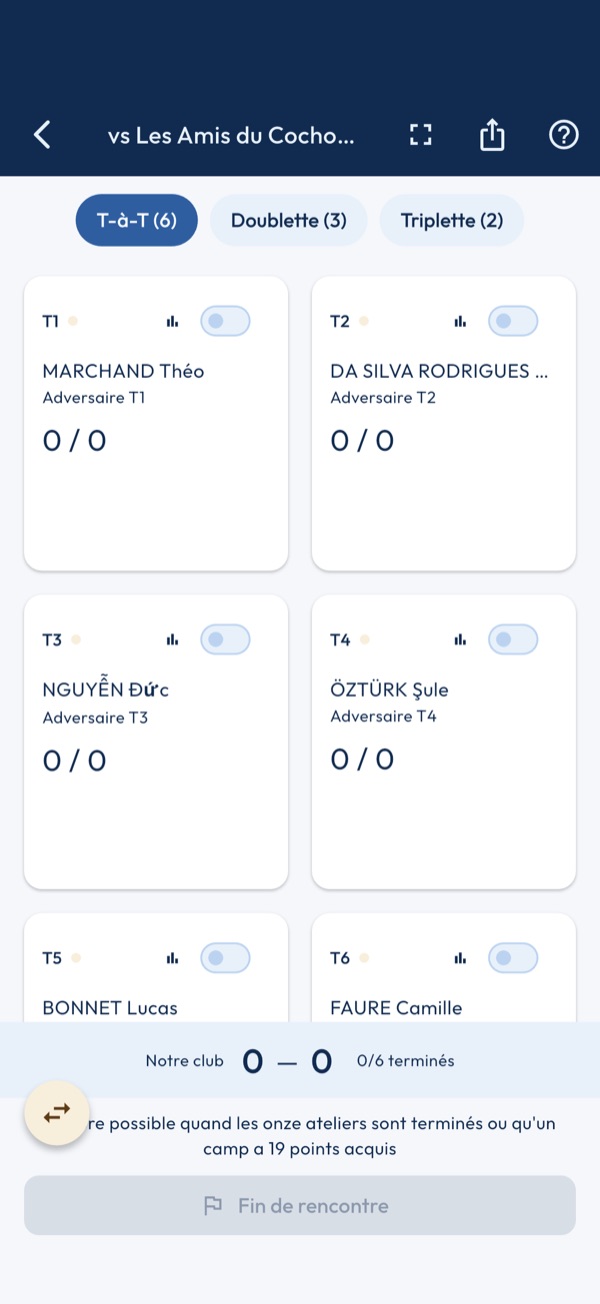The width and height of the screenshot is (600, 1304).
Task: Switch to Triplette (2) tab
Action: coord(452,220)
